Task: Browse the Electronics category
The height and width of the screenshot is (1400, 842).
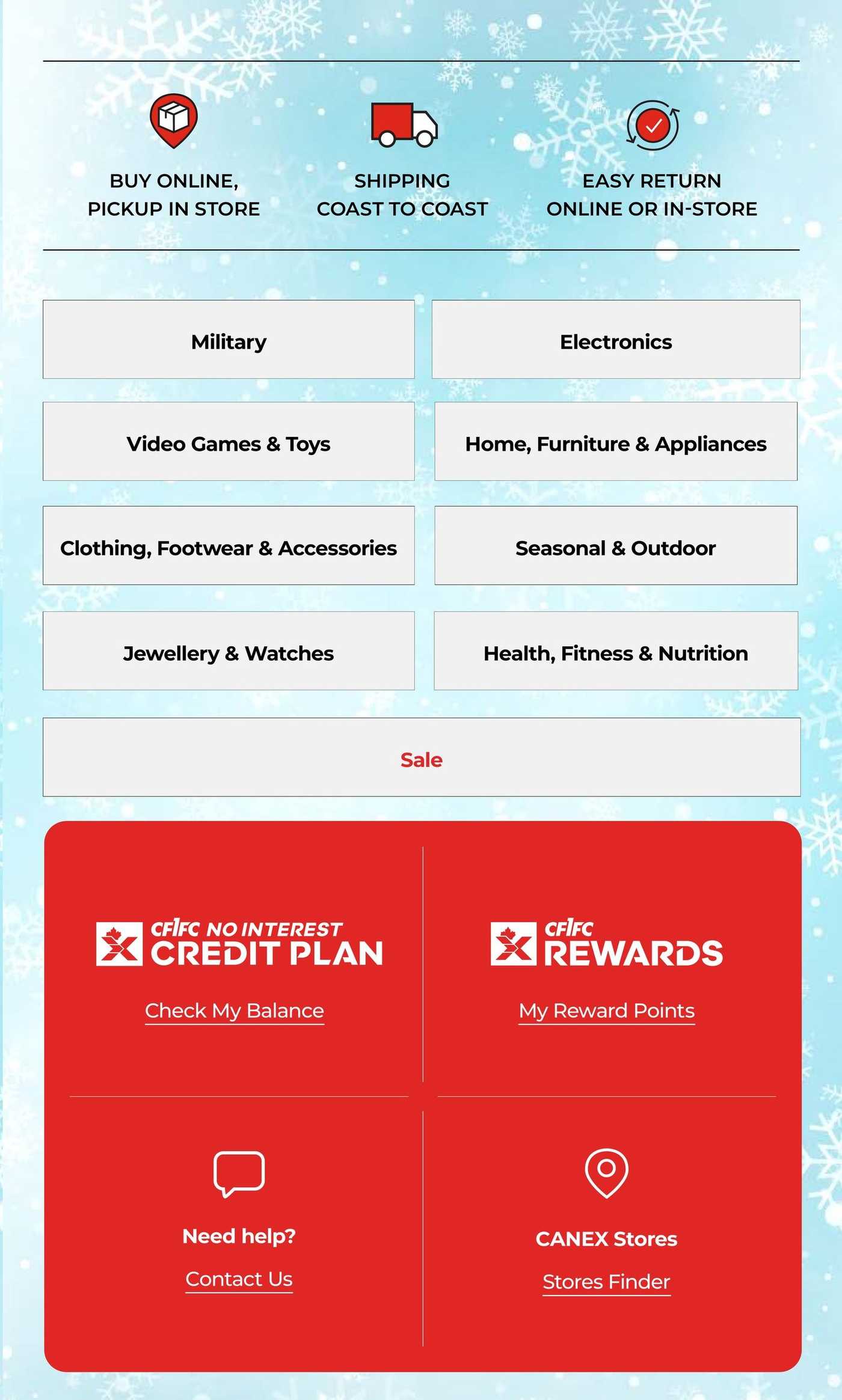Action: tap(616, 340)
